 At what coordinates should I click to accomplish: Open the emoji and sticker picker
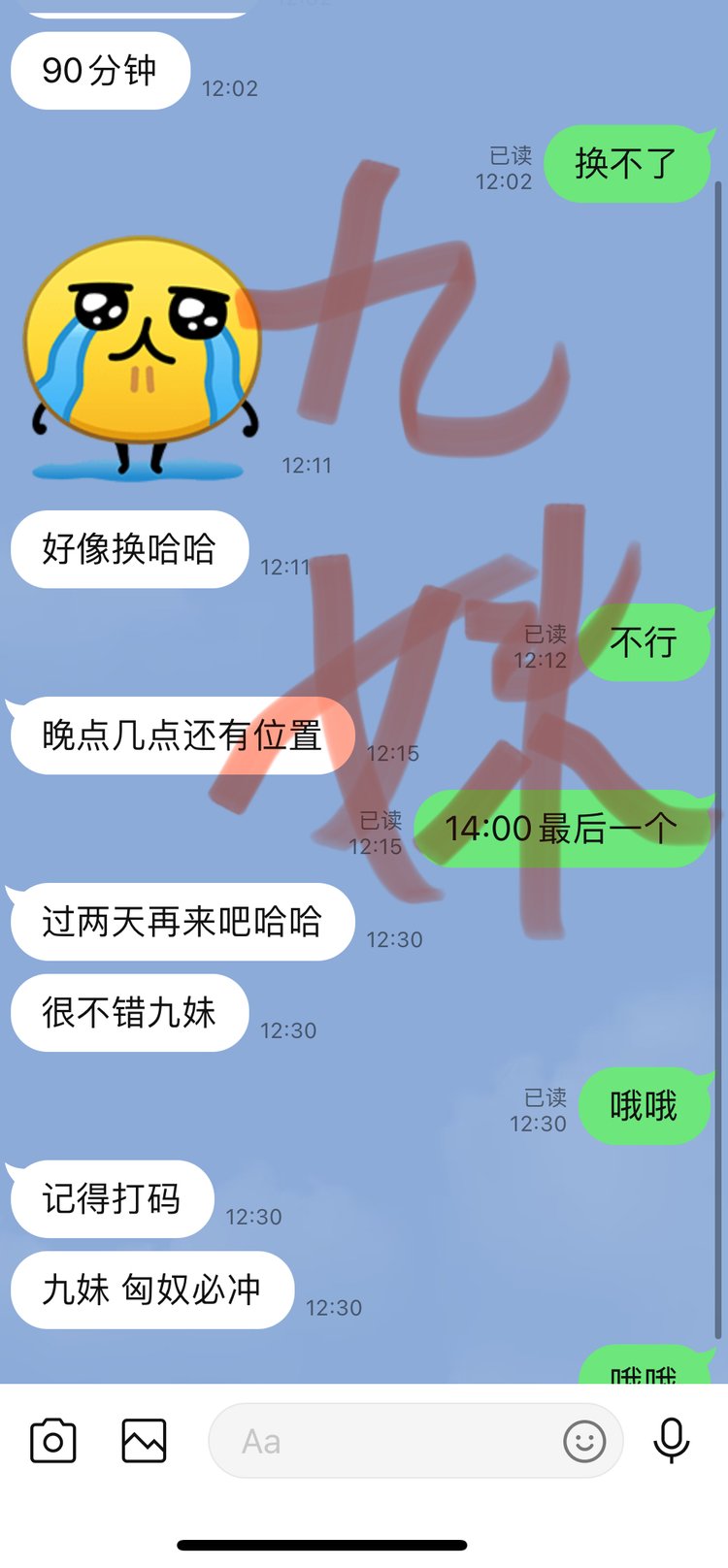[x=584, y=1442]
